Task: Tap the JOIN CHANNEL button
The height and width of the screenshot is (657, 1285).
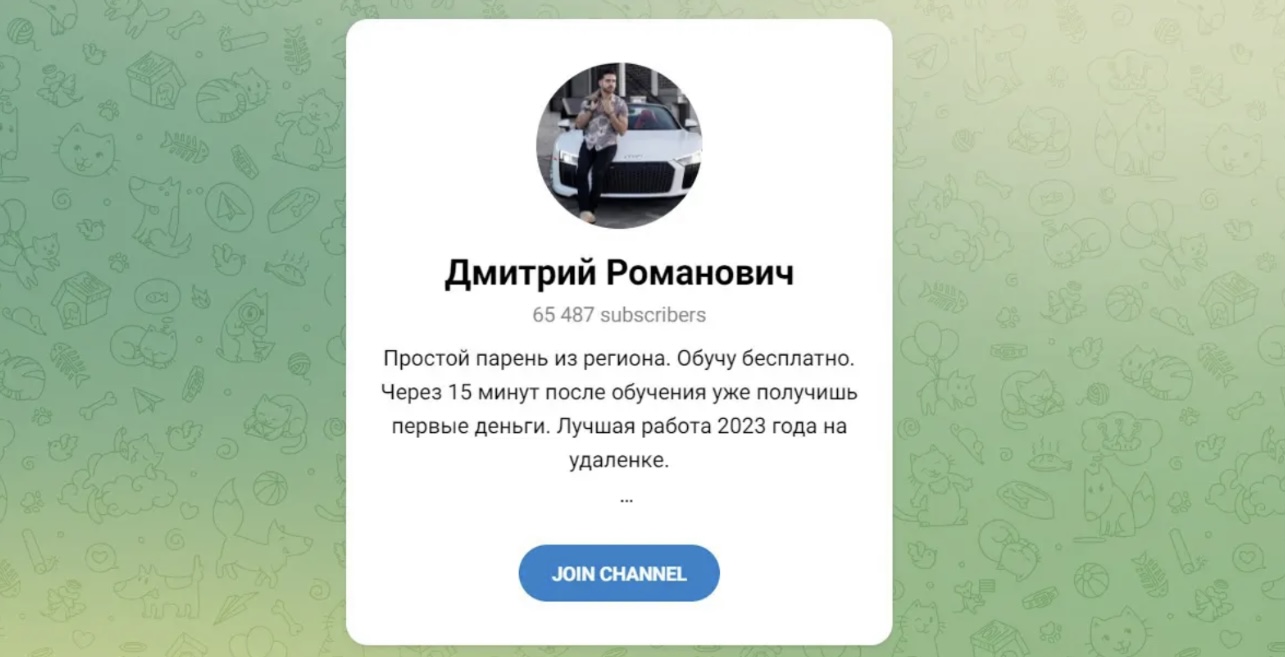Action: coord(618,573)
